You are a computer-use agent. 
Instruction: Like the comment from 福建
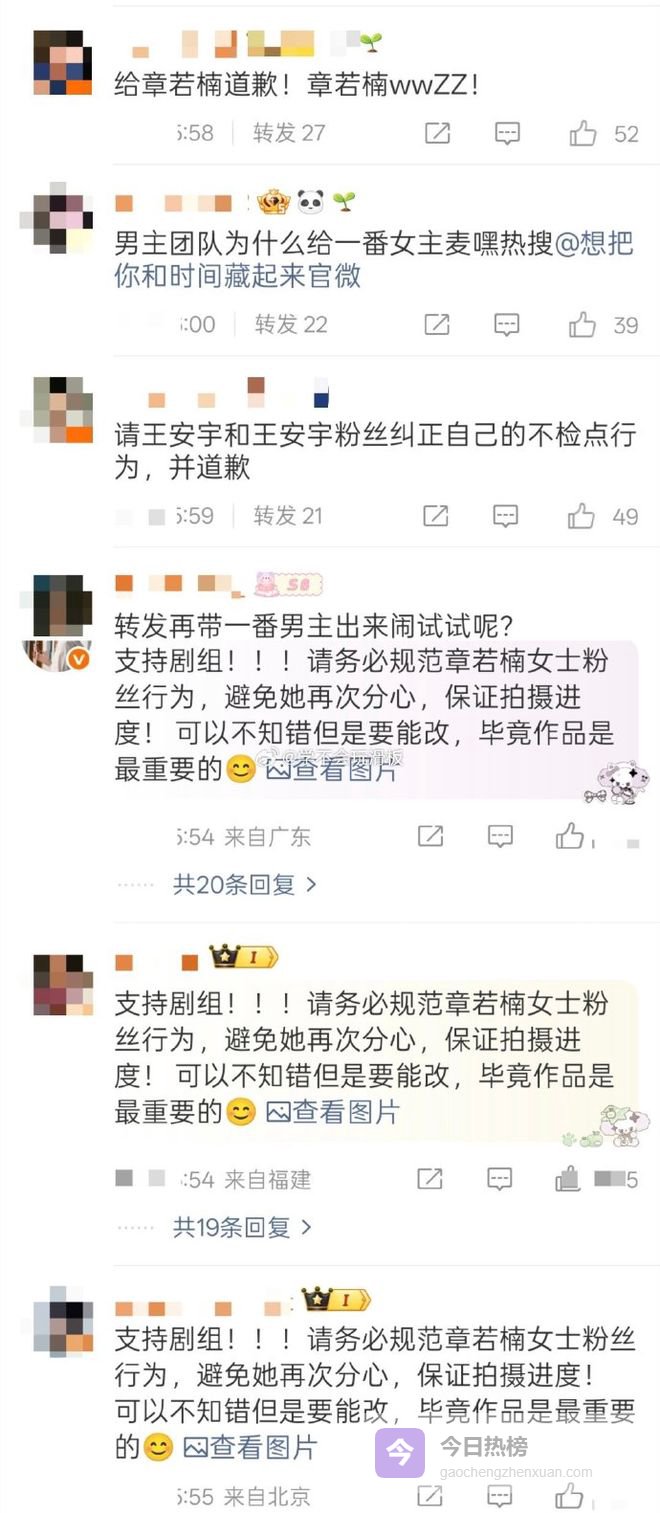point(568,1179)
